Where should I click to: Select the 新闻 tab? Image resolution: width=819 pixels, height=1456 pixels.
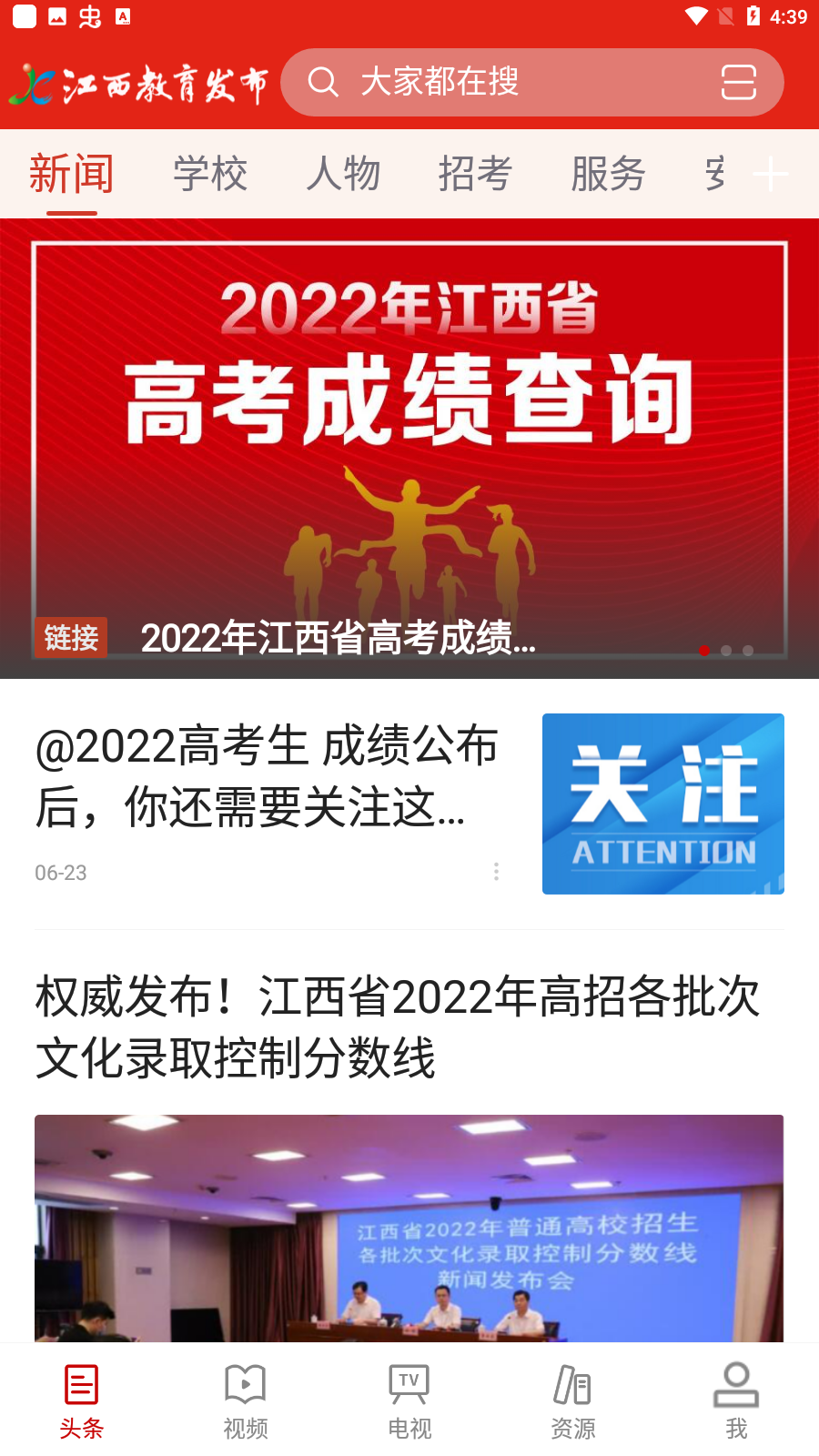click(70, 174)
